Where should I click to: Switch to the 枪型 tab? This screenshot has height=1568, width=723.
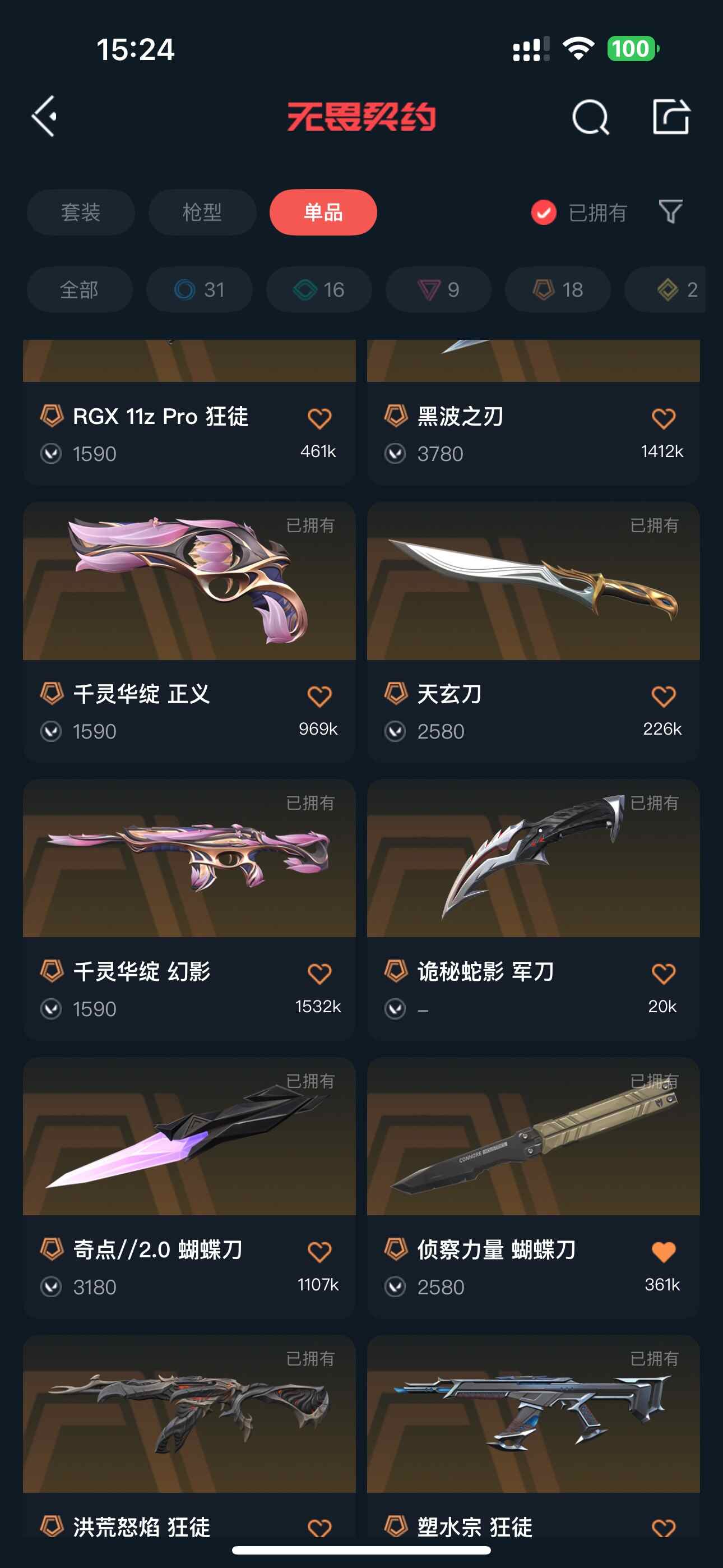202,213
